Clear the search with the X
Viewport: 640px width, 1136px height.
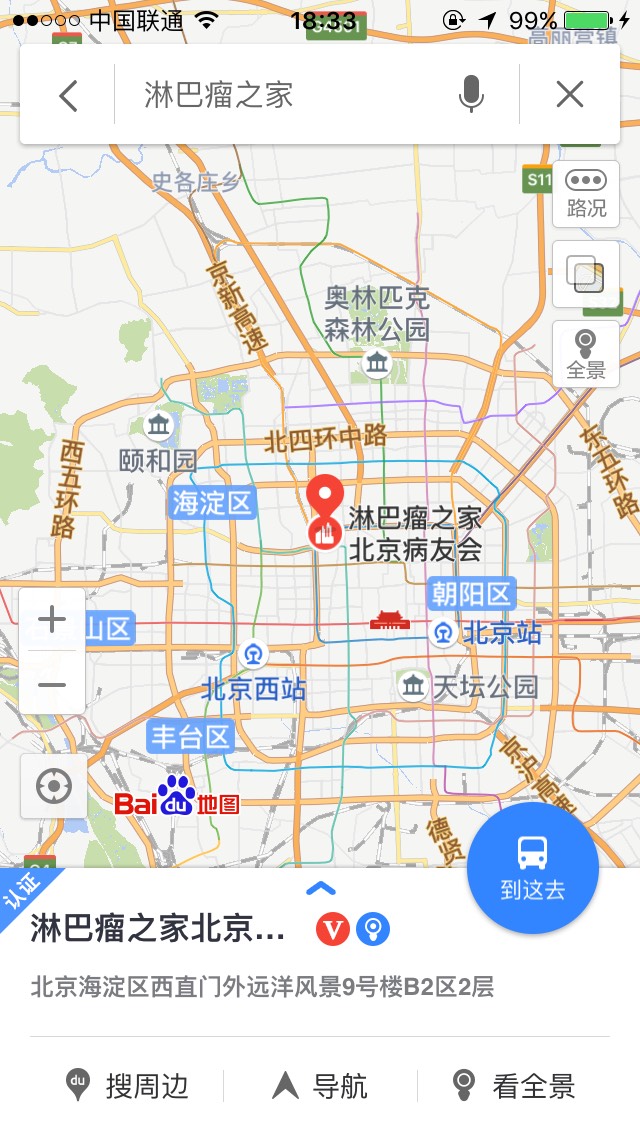tap(570, 95)
